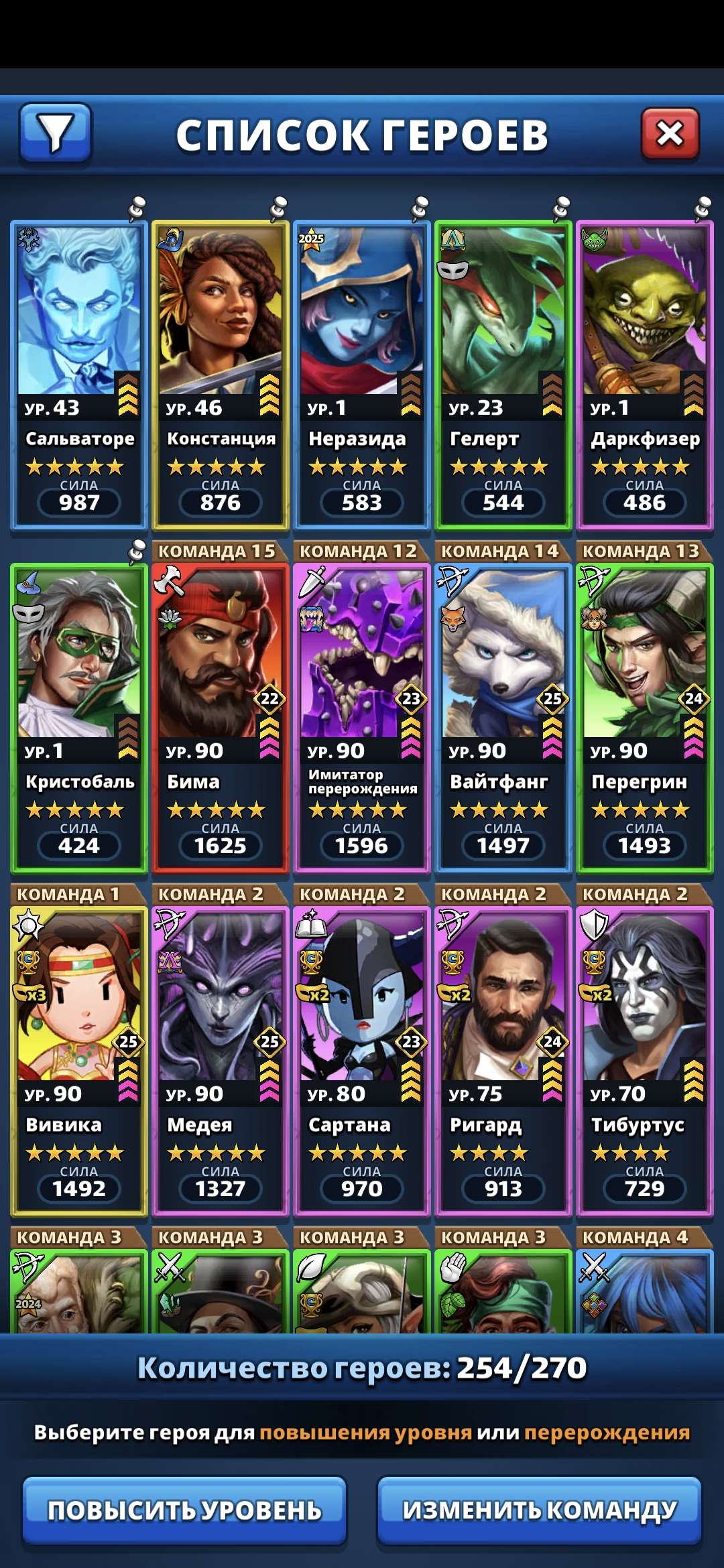Tap the Изменить команду button
Viewport: 724px width, 1568px height.
tap(539, 1510)
